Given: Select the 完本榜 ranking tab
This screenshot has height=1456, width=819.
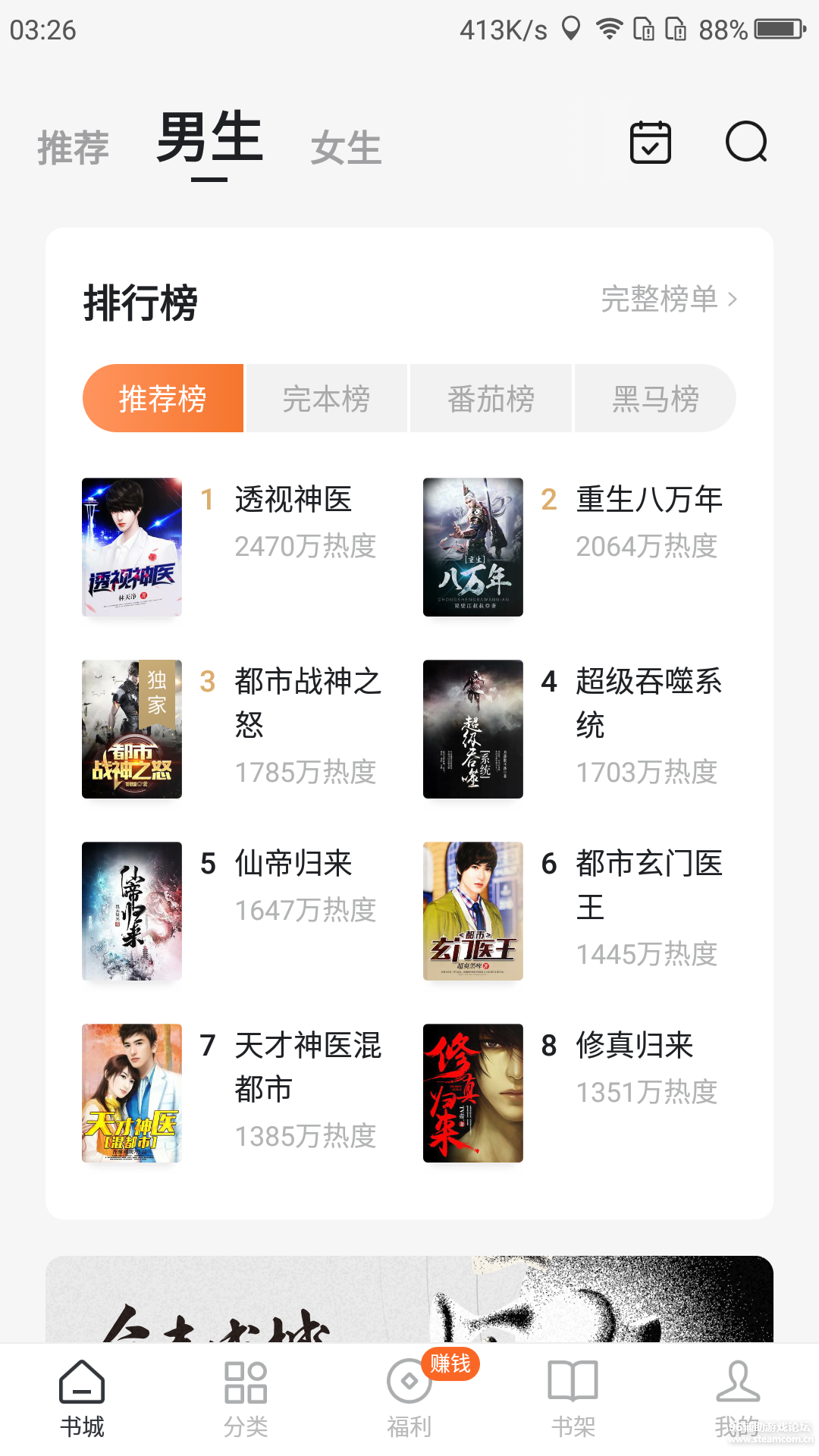Looking at the screenshot, I should pyautogui.click(x=326, y=399).
